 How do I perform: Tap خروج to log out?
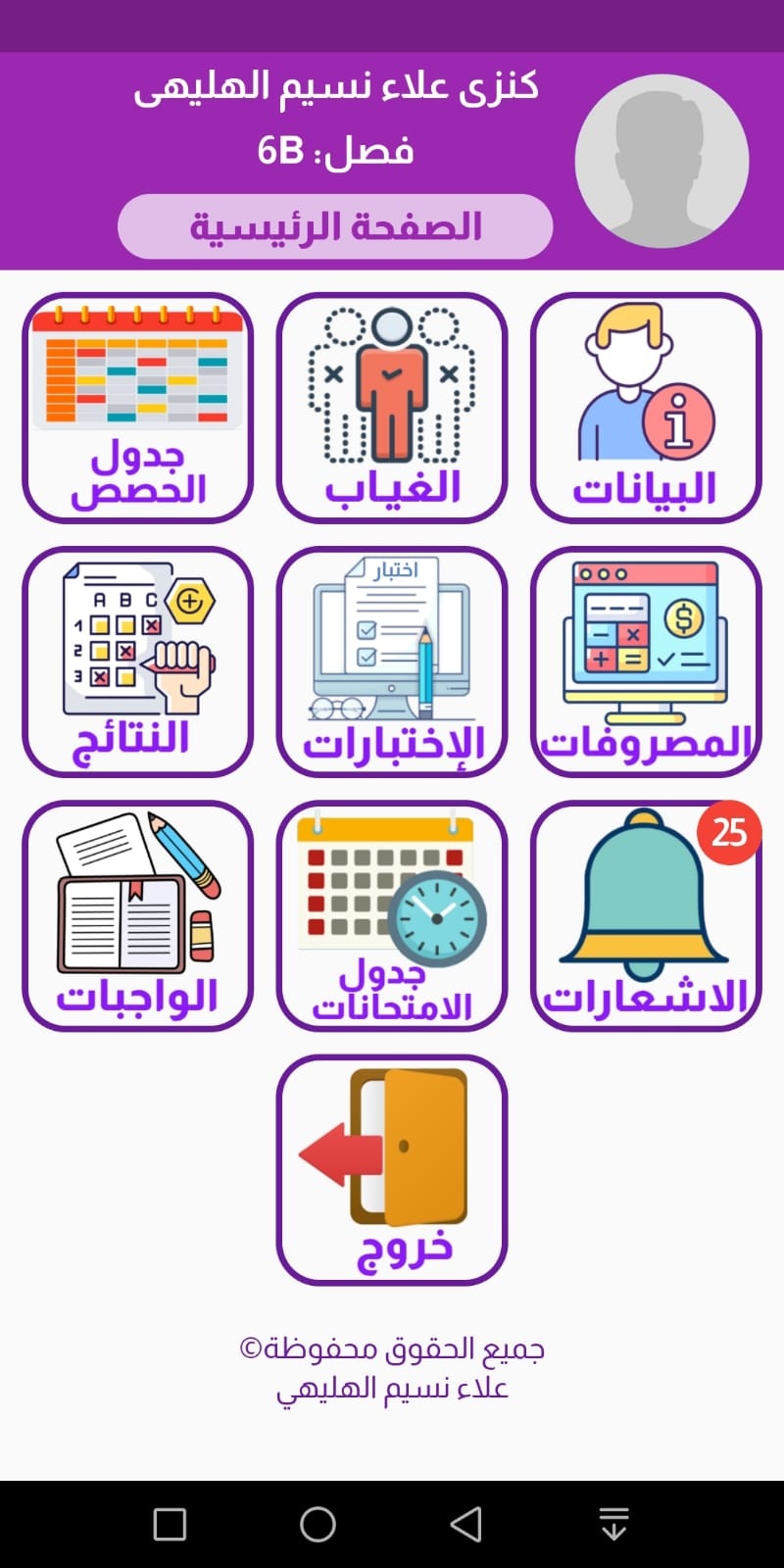[392, 1169]
